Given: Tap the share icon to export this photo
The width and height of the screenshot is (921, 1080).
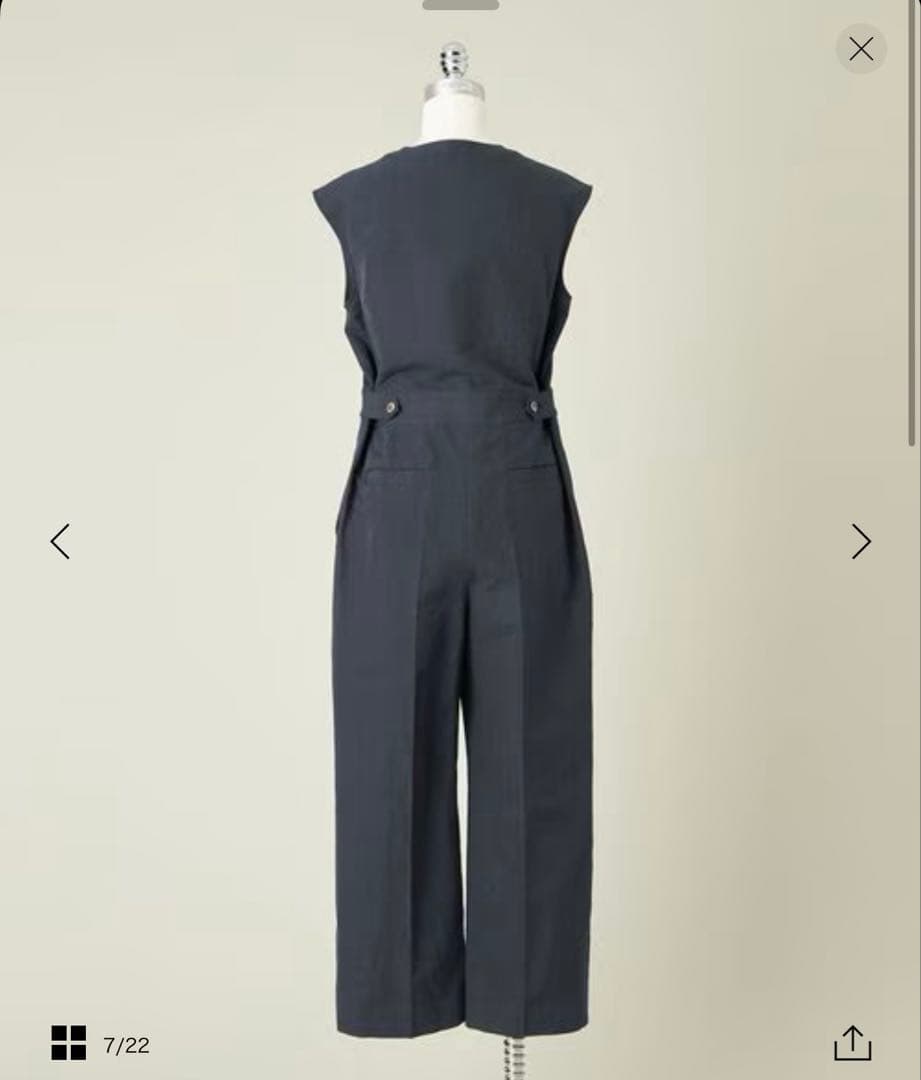Looking at the screenshot, I should [x=852, y=1045].
